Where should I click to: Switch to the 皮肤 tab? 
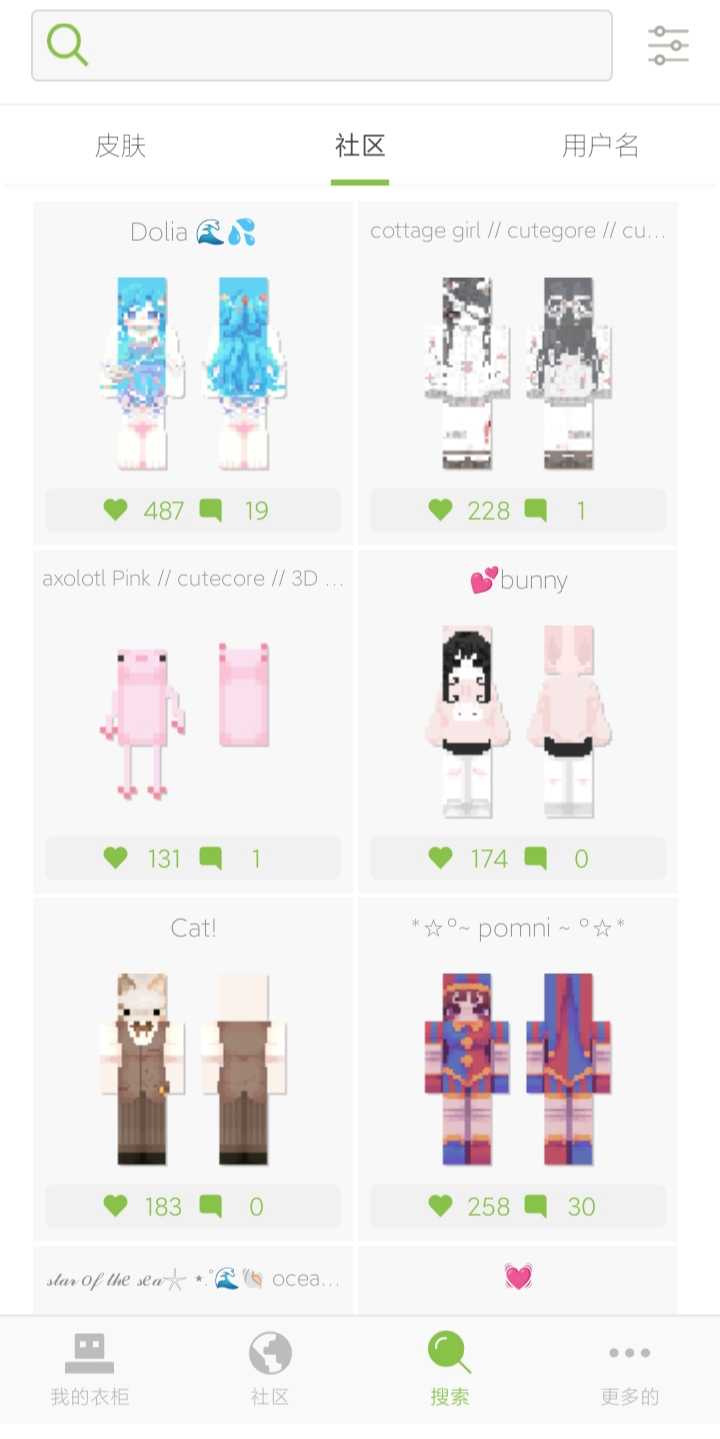click(120, 146)
